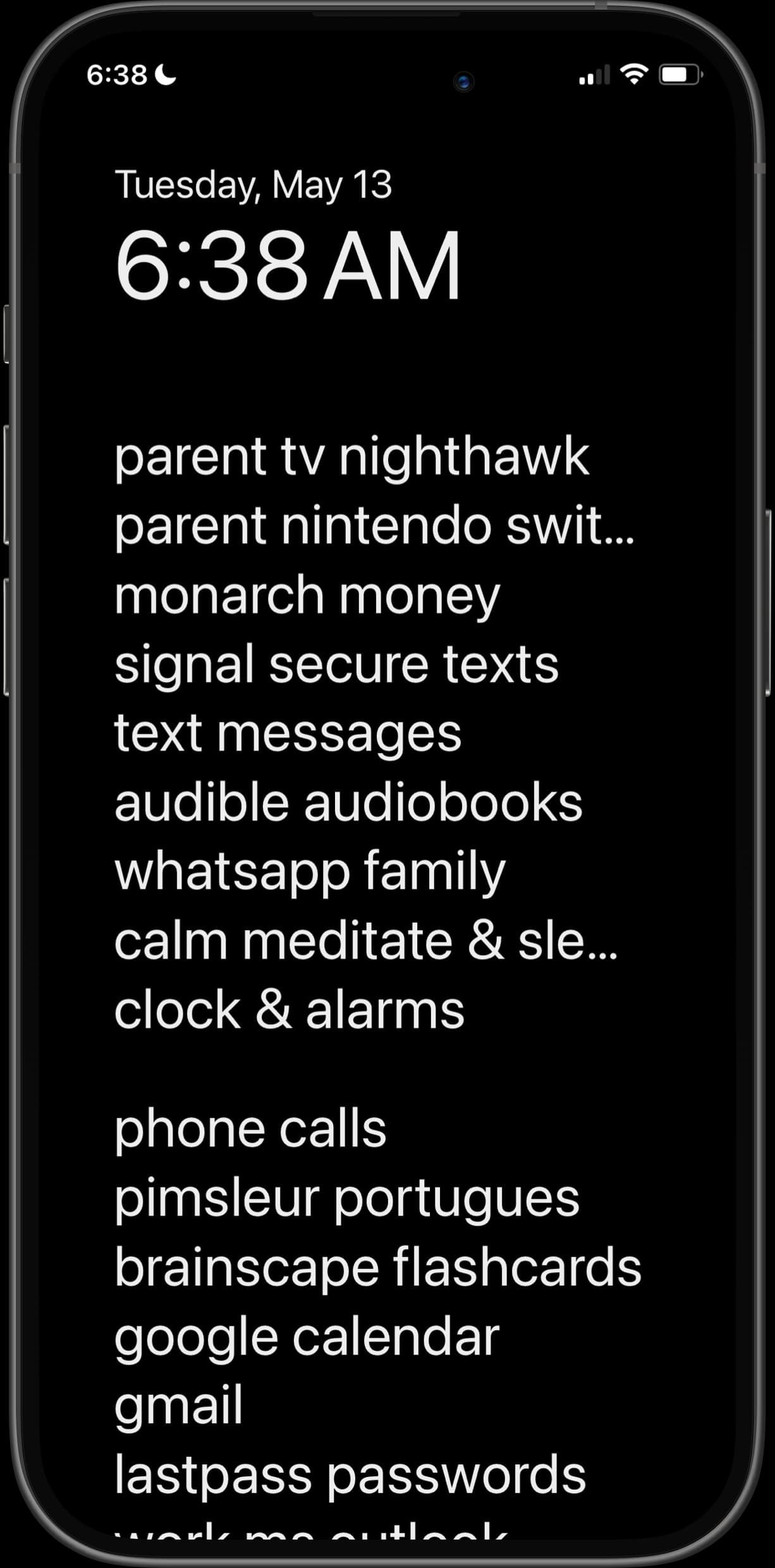Start the calm meditate & sleep app
Image resolution: width=775 pixels, height=1568 pixels.
click(365, 941)
